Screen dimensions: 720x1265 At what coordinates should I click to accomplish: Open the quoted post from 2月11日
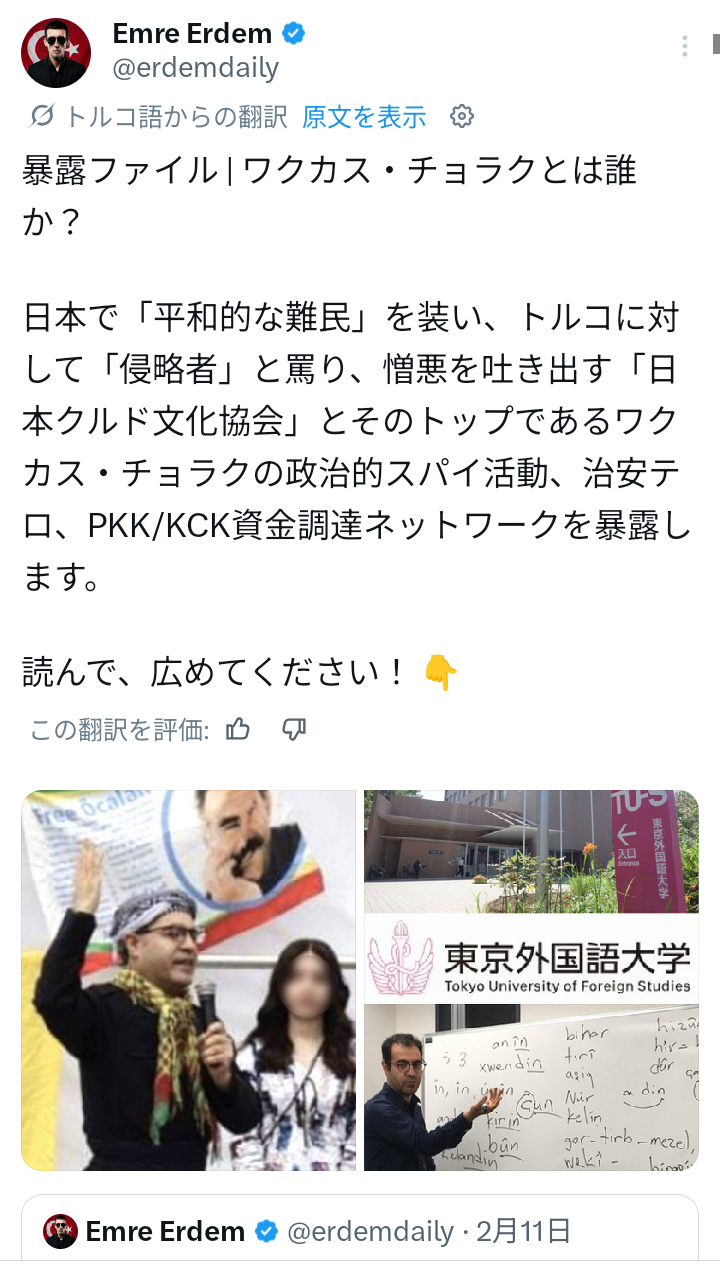(360, 1231)
